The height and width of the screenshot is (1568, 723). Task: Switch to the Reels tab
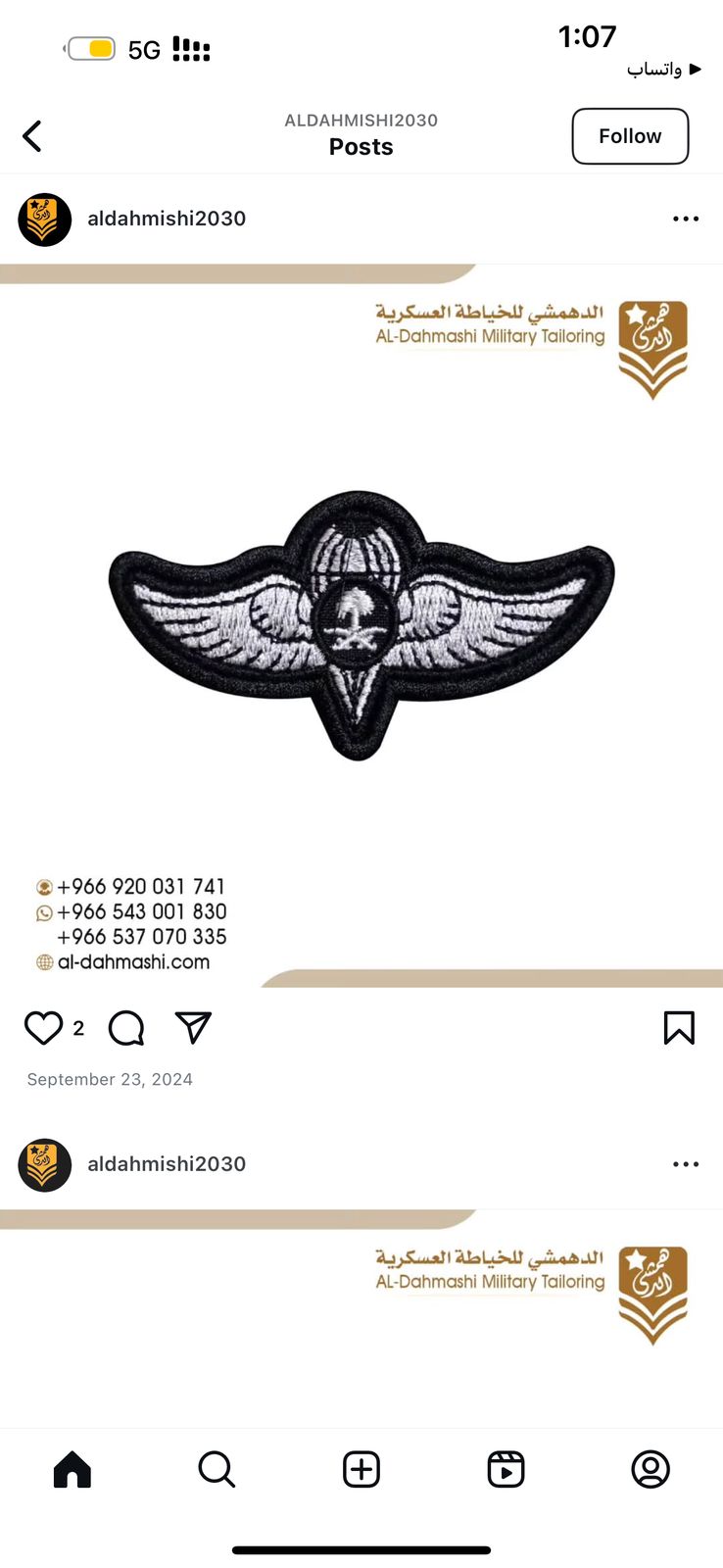[506, 1469]
